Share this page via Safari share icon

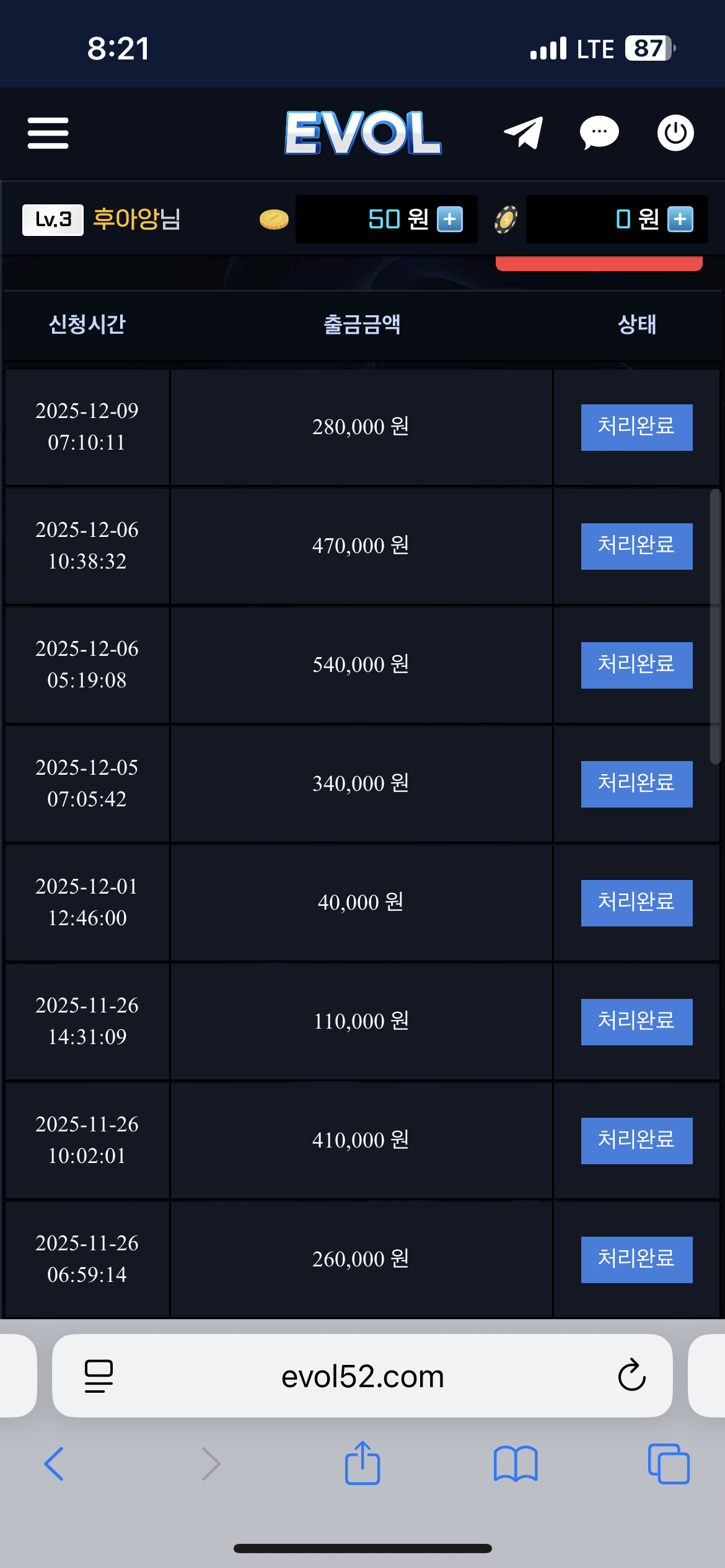click(362, 1464)
